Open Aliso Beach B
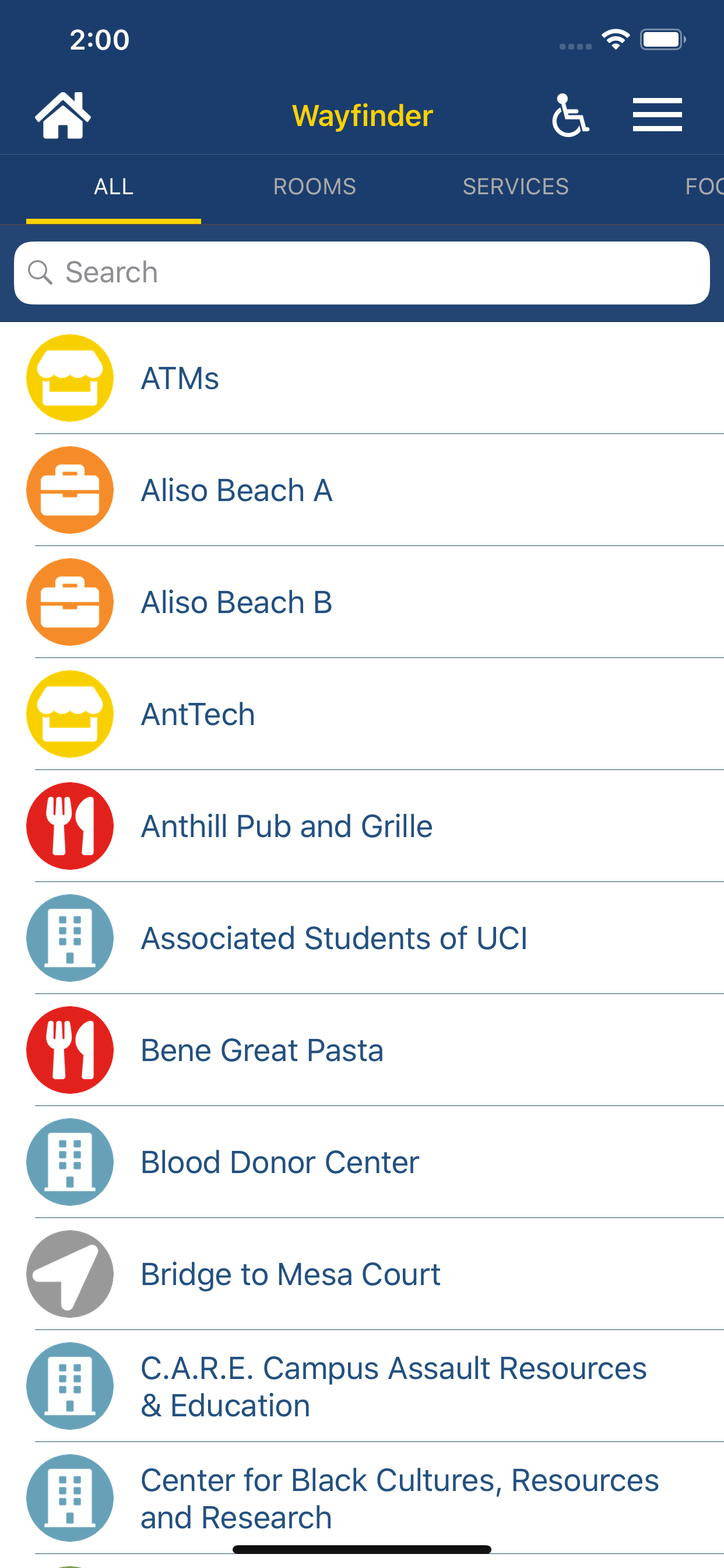 (x=362, y=602)
